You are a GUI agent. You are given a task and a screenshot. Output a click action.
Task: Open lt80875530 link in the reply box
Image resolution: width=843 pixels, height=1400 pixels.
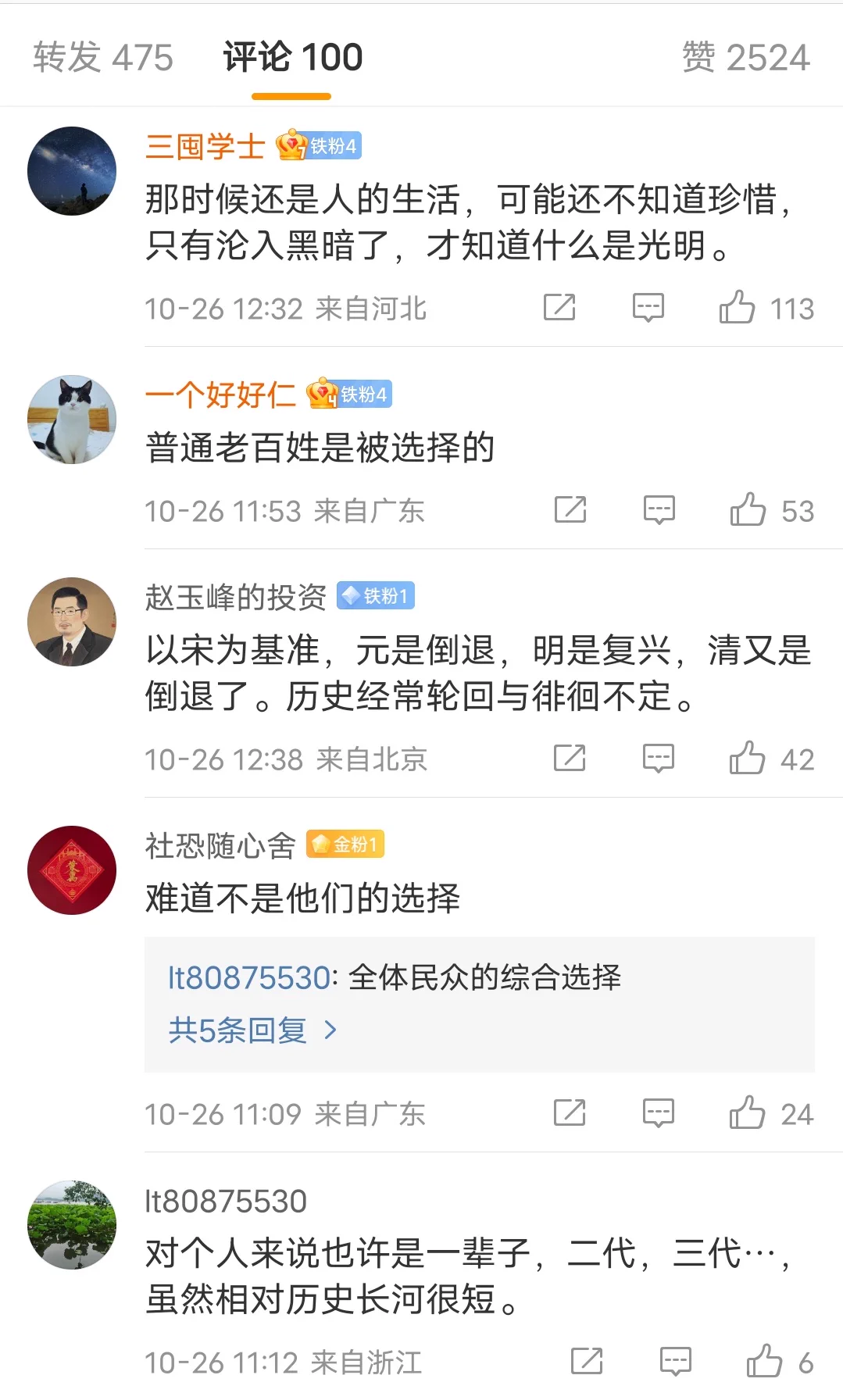coord(249,977)
